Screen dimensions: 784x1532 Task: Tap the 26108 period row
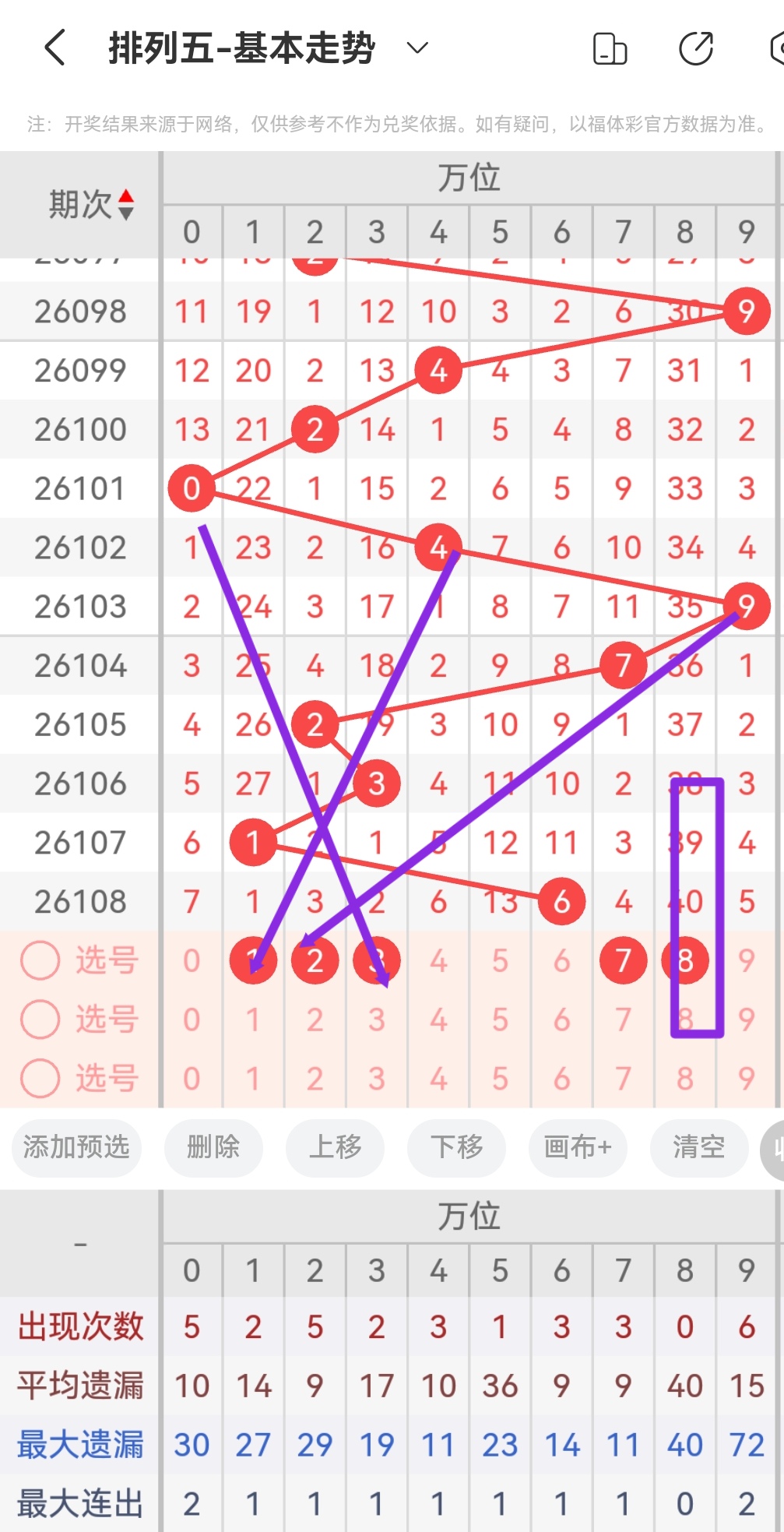pos(80,901)
